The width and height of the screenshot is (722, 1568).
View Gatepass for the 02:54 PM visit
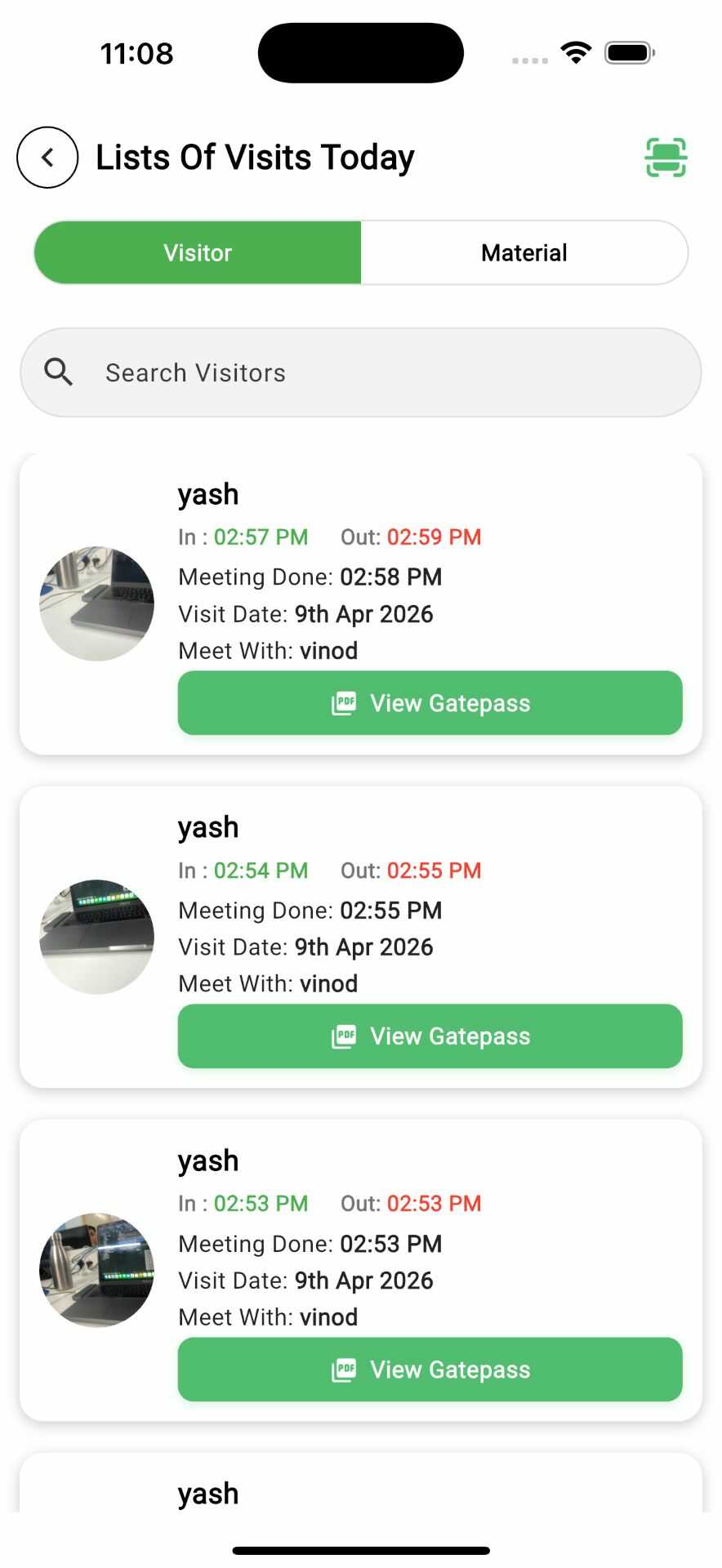430,1036
